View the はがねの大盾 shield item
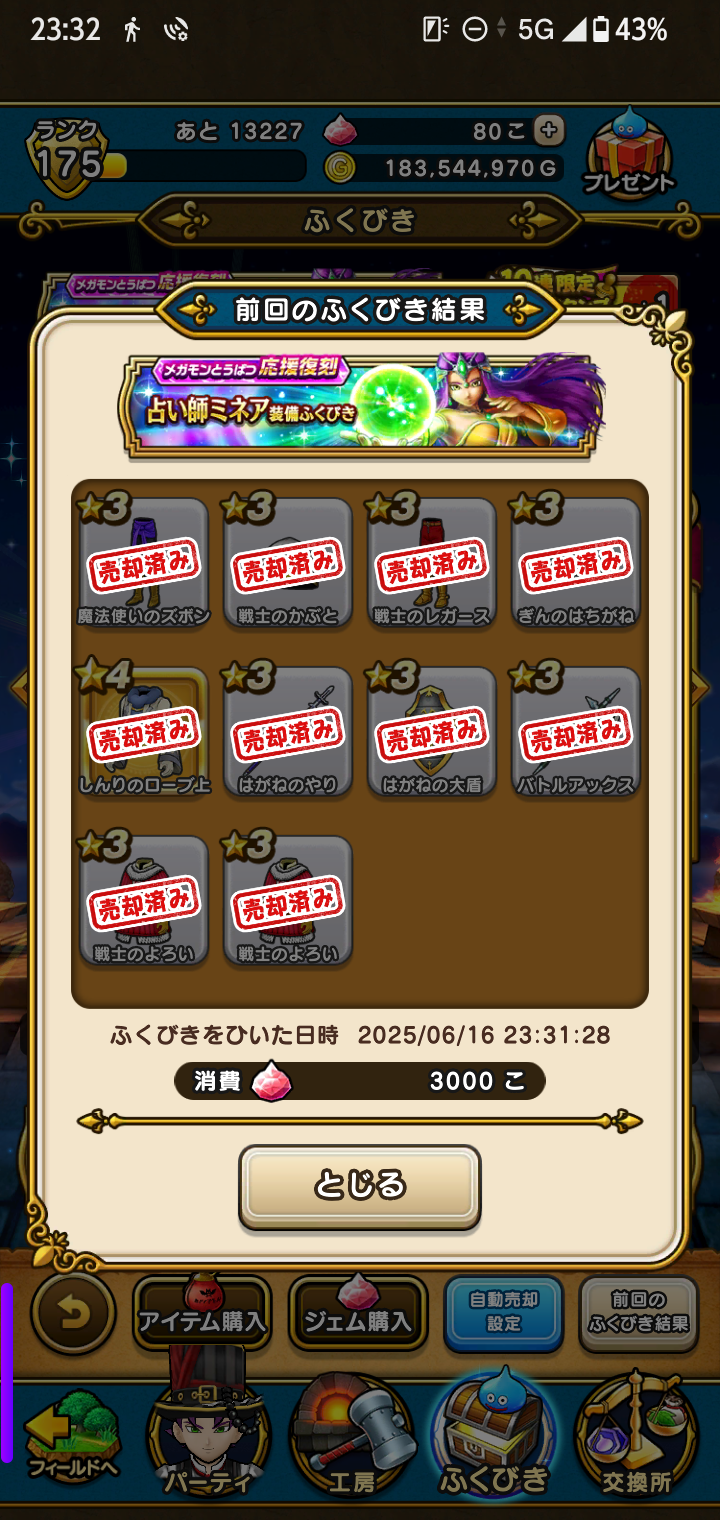Image resolution: width=720 pixels, height=1520 pixels. (x=432, y=732)
